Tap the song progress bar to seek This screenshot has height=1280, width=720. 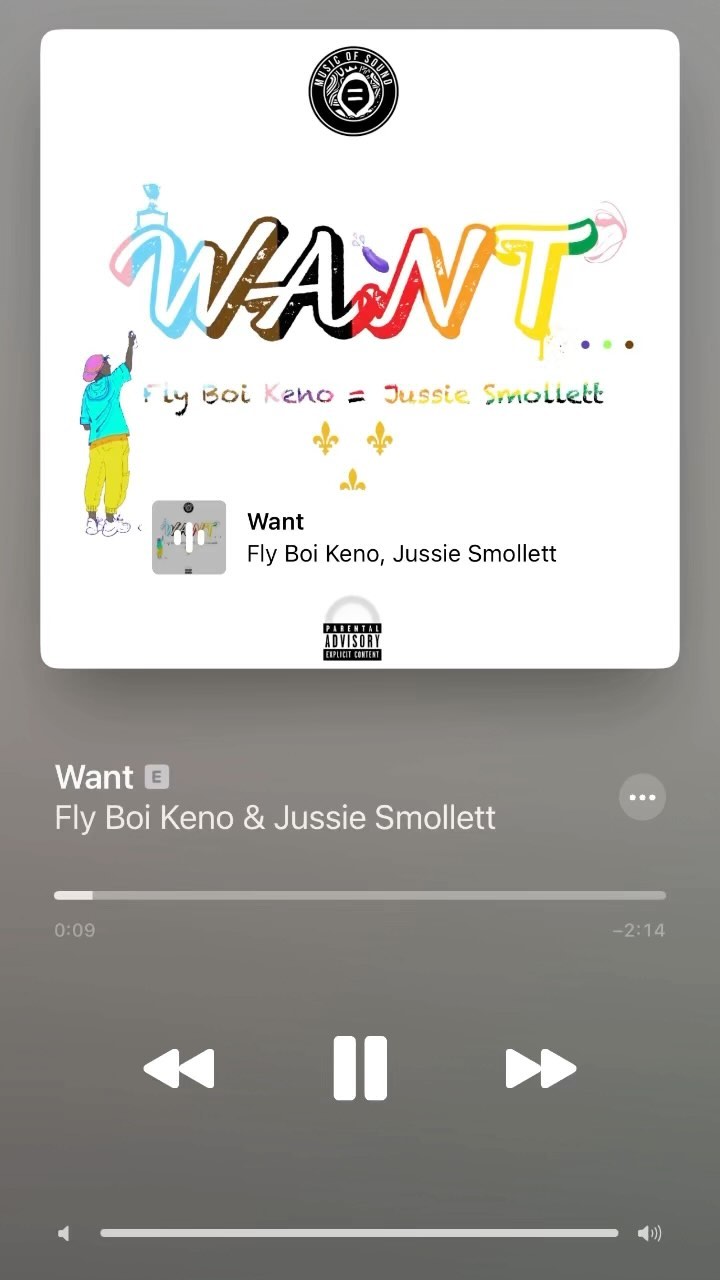[360, 895]
